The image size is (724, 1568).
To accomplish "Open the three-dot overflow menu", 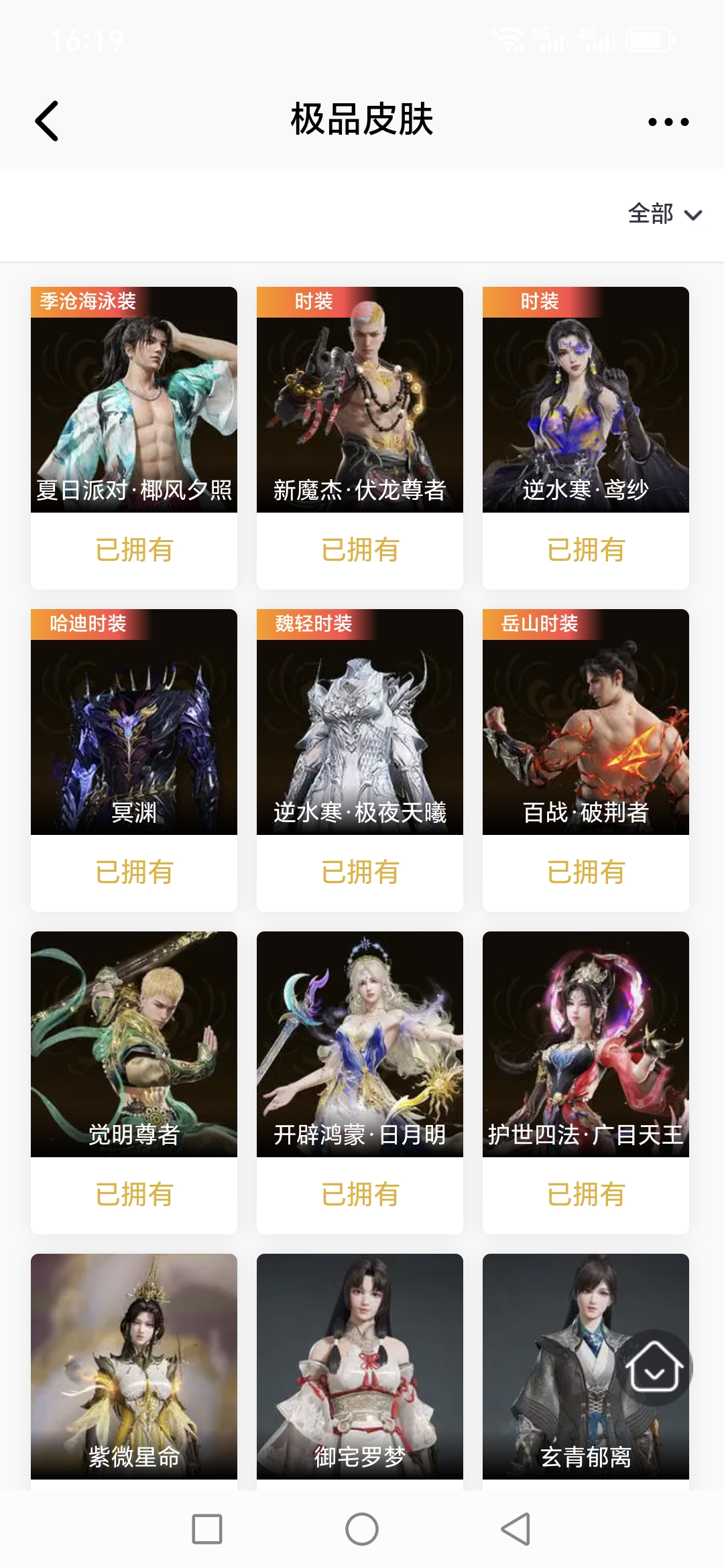I will tap(668, 122).
